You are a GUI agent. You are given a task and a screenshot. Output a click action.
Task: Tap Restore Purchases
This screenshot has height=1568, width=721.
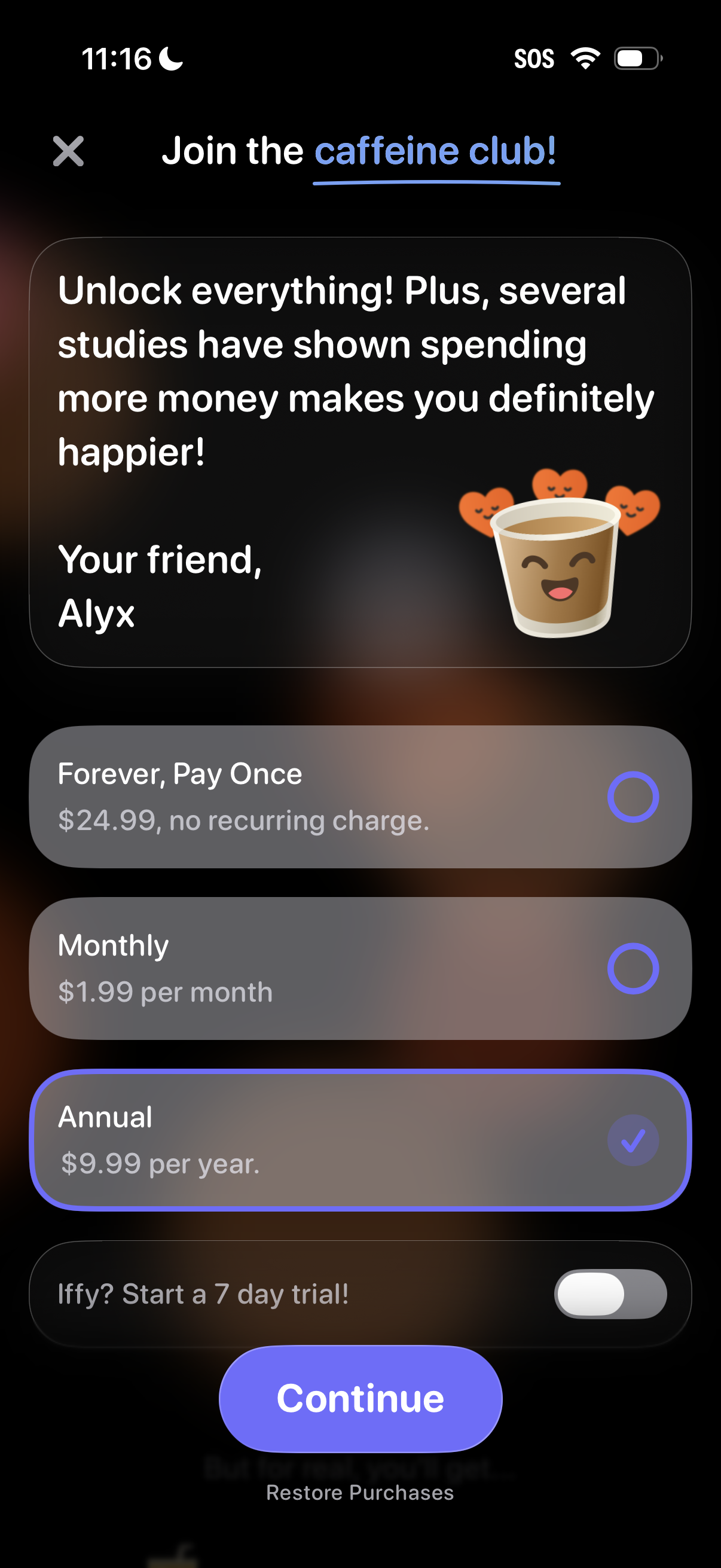click(x=360, y=1492)
